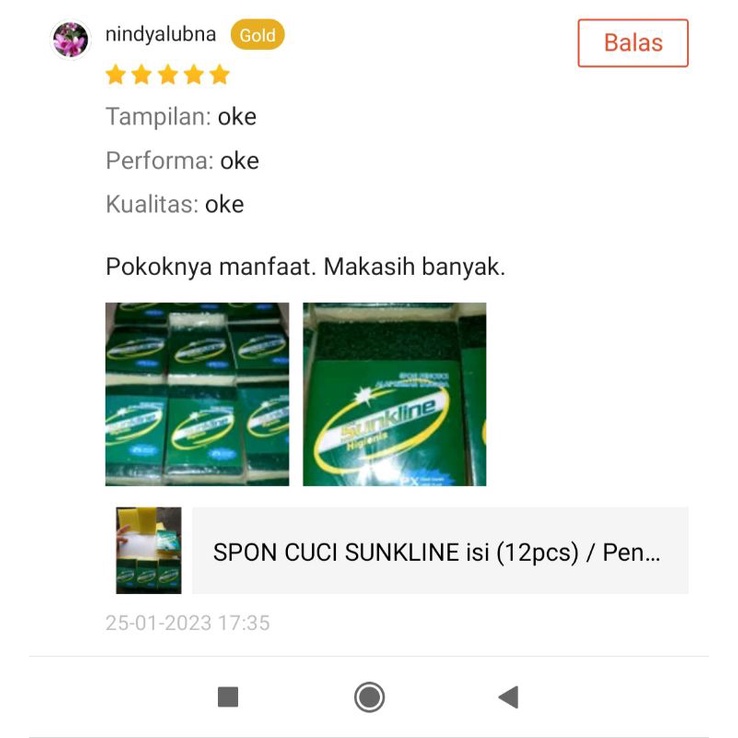This screenshot has height=738, width=738.
Task: Go back with the system back triangle
Action: (x=508, y=697)
